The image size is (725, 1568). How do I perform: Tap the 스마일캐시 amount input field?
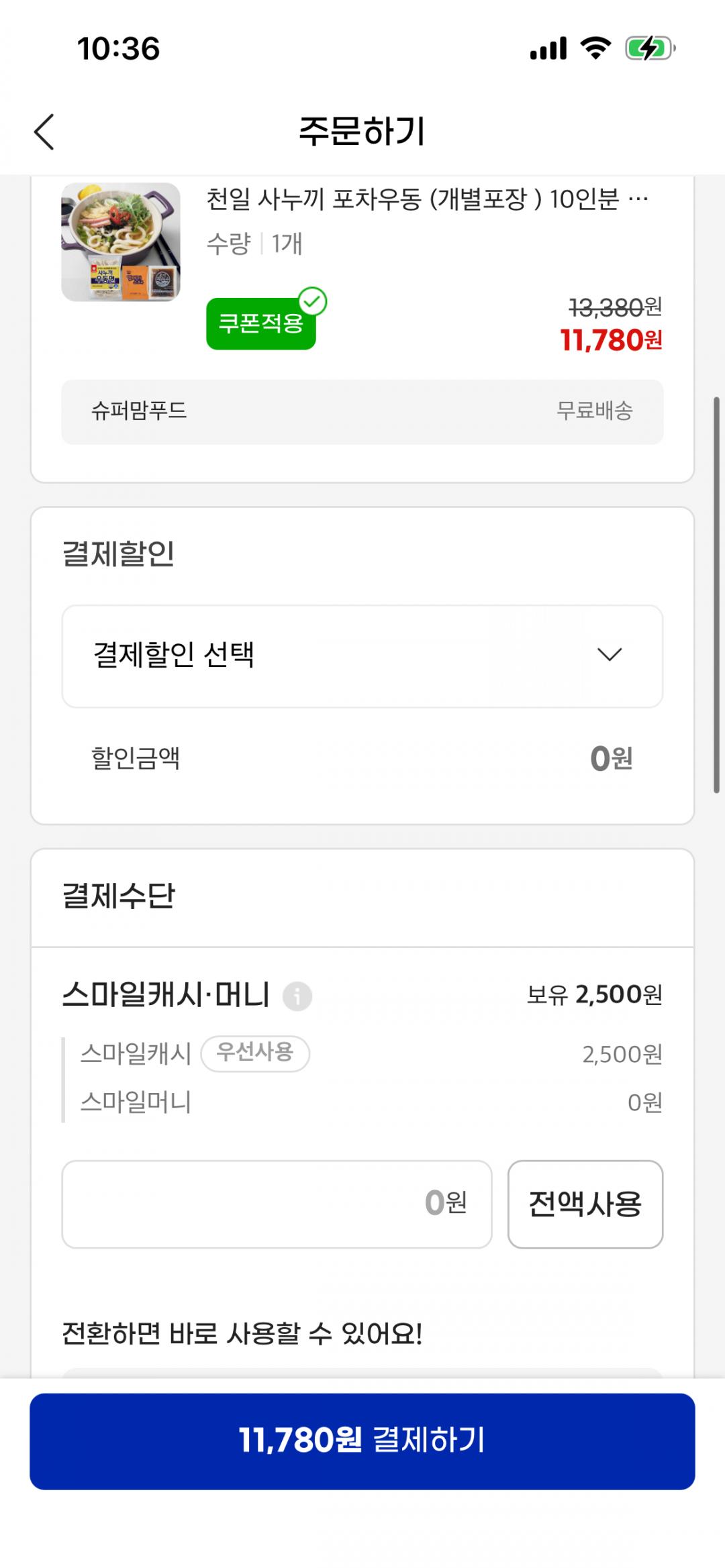pyautogui.click(x=277, y=1204)
